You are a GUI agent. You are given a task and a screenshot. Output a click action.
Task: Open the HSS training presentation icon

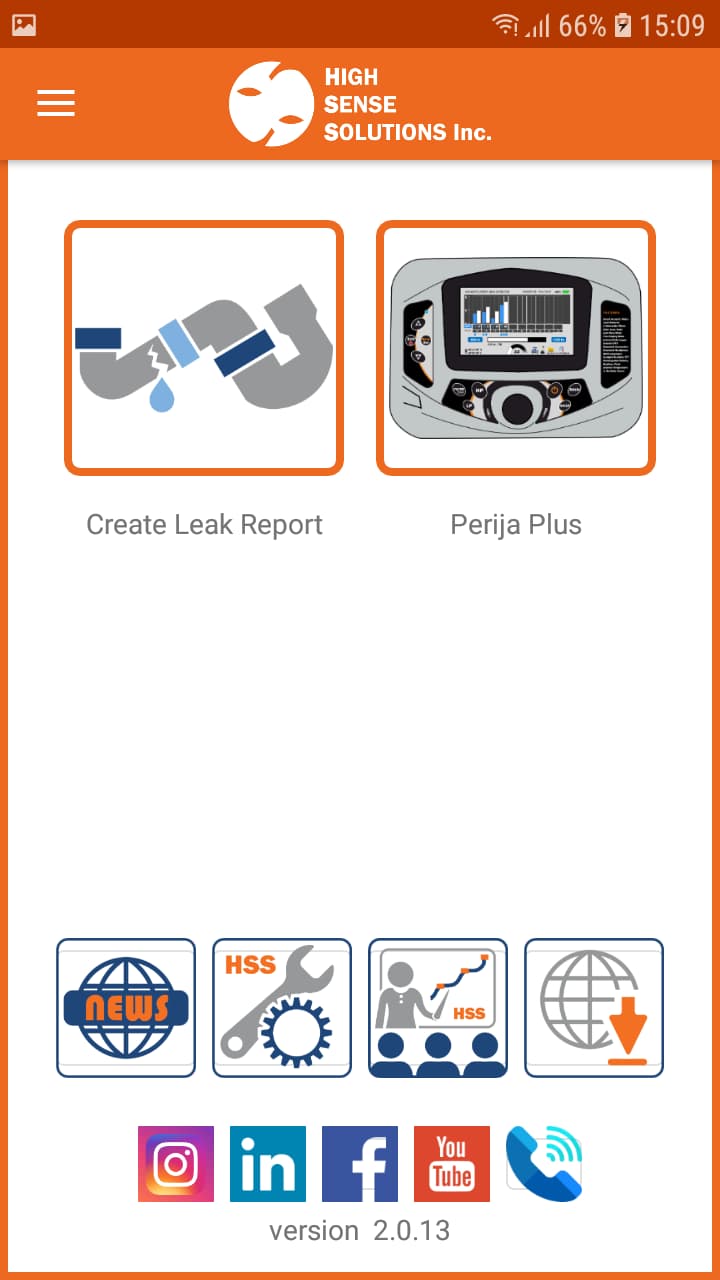click(438, 1008)
